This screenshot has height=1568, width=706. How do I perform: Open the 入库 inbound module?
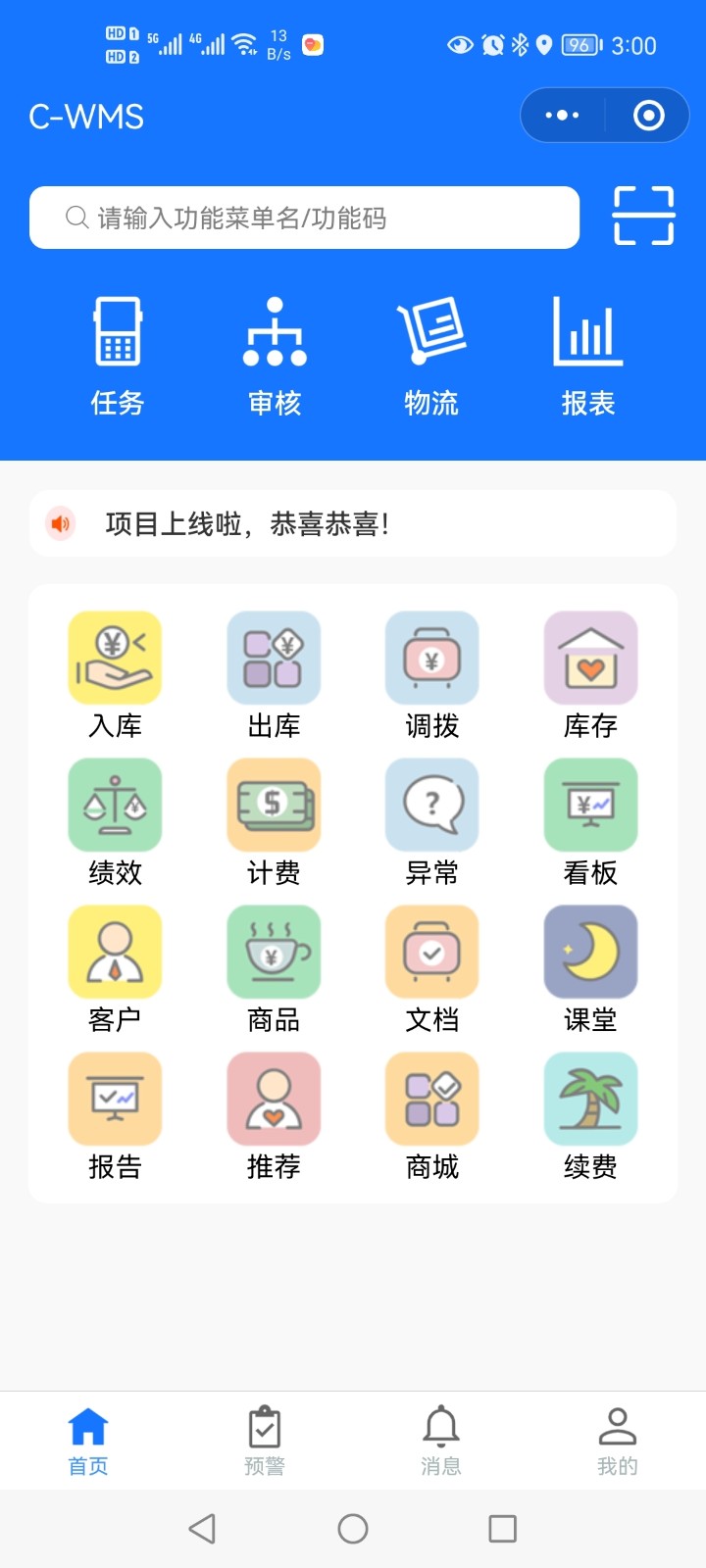pos(115,673)
